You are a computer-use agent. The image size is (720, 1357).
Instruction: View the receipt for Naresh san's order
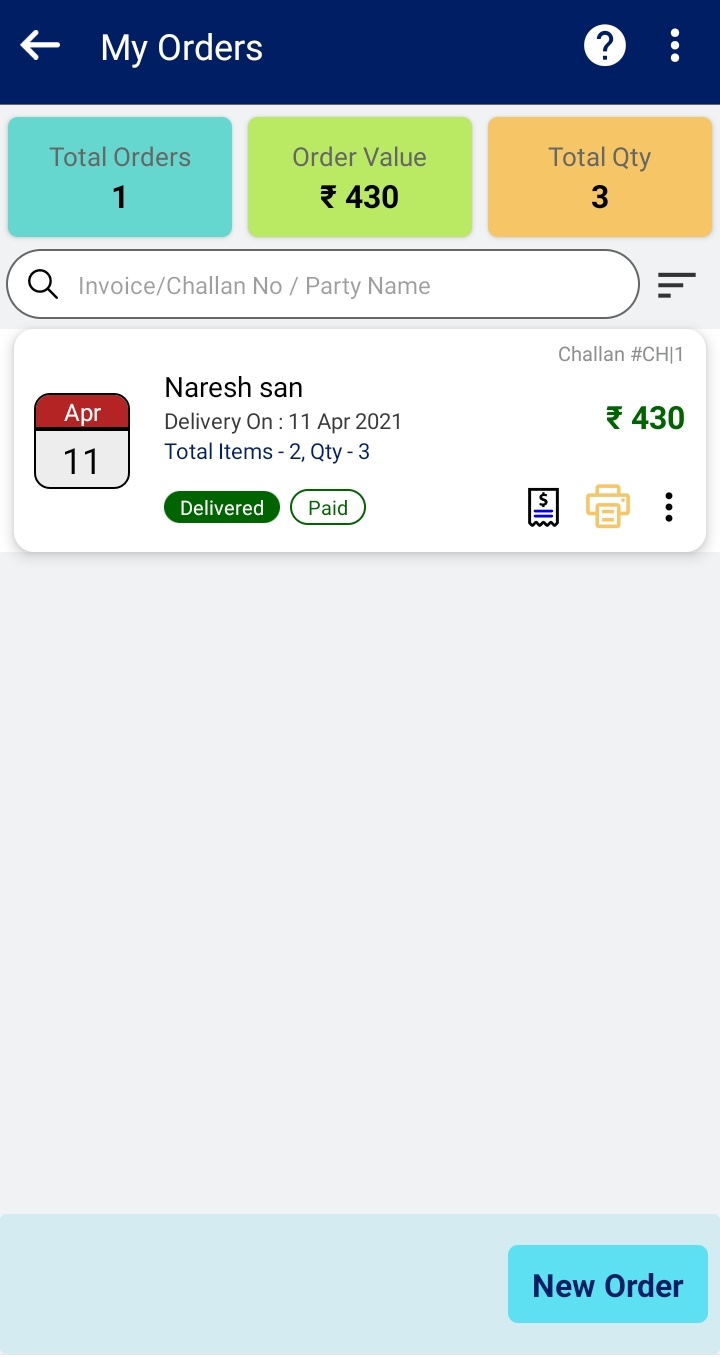(543, 507)
